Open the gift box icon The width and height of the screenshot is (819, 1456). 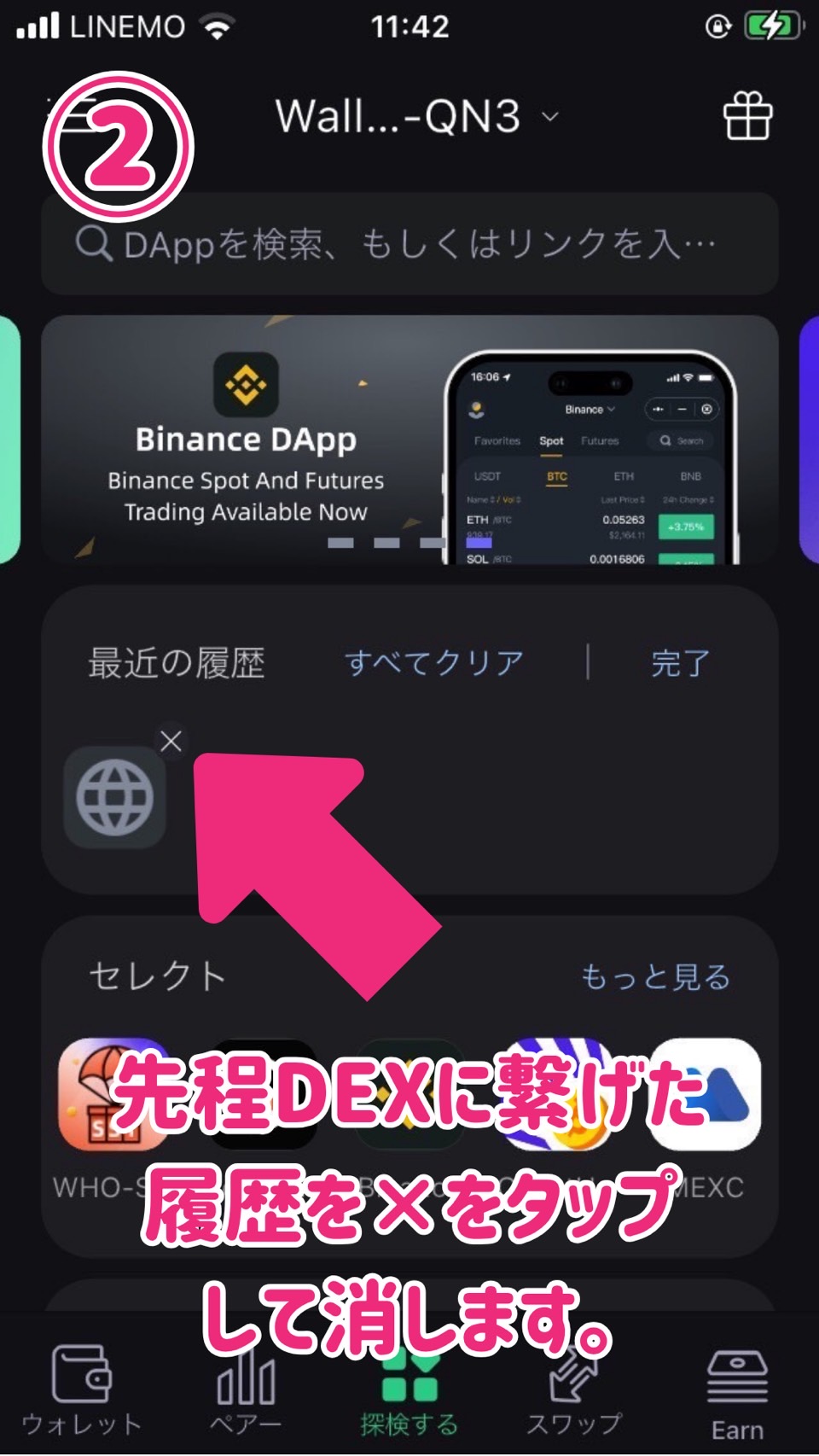(747, 116)
